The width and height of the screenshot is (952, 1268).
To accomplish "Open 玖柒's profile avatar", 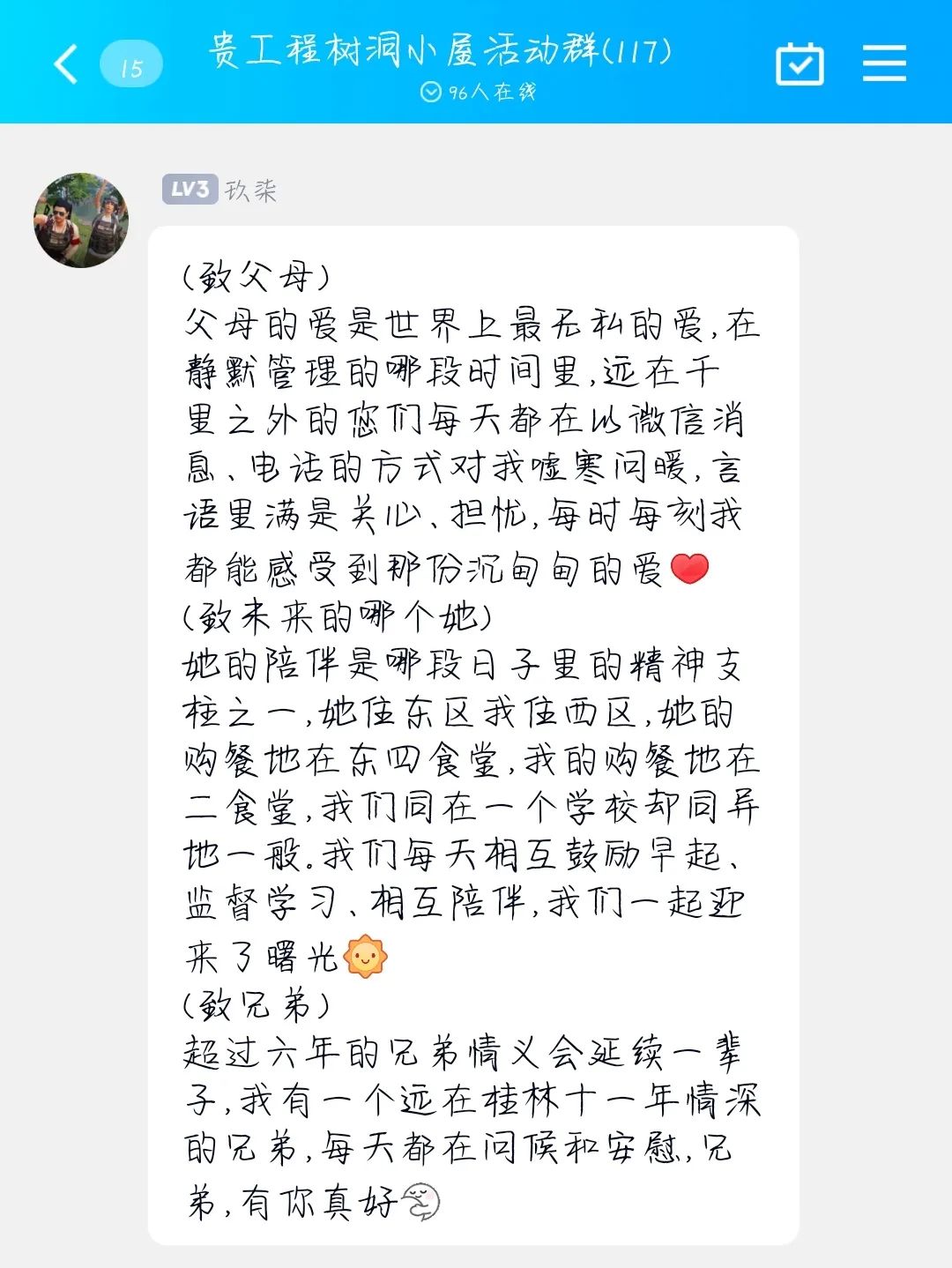I will pyautogui.click(x=81, y=220).
